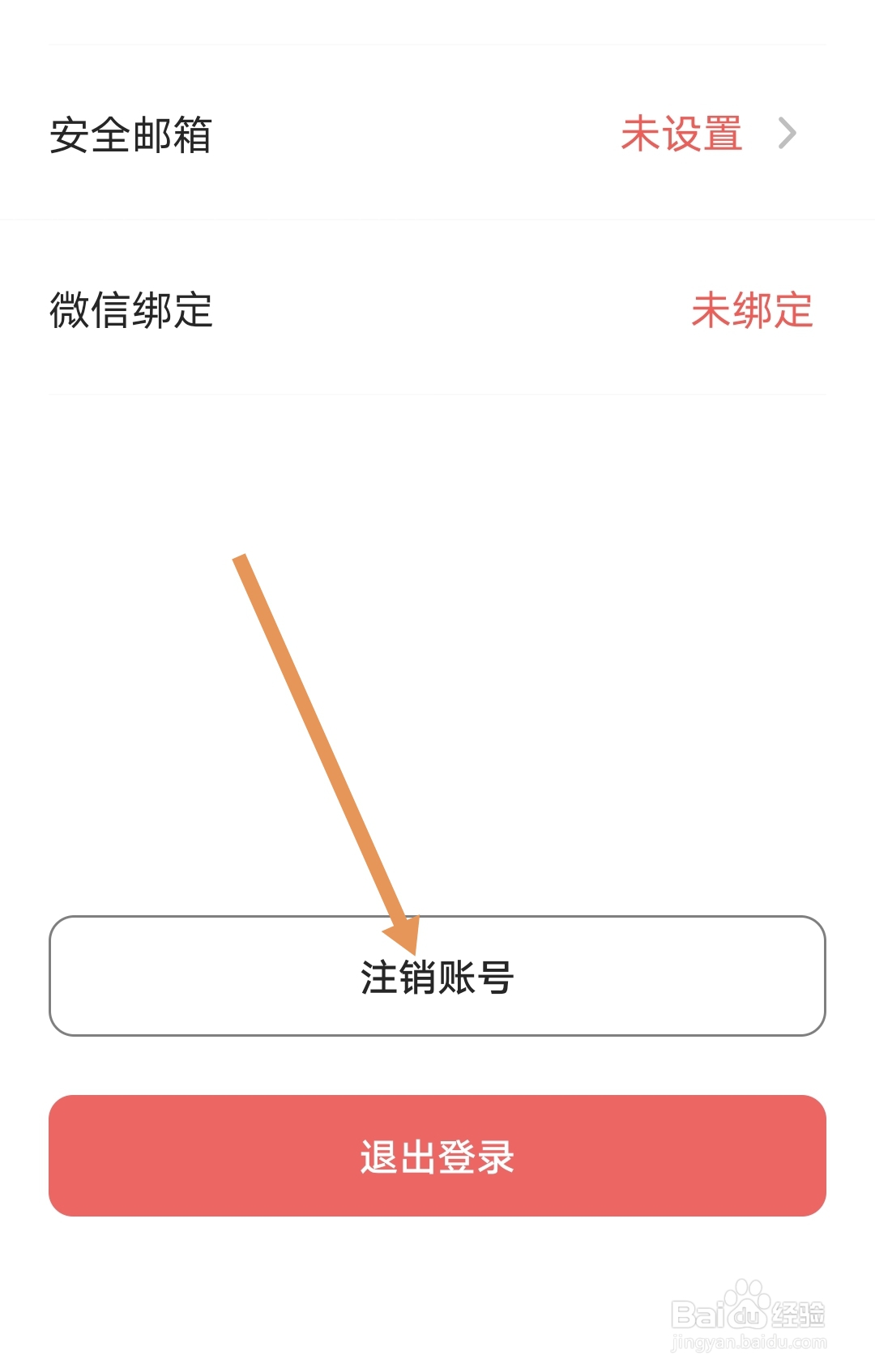Open the 微信绑定 binding row

click(x=437, y=310)
